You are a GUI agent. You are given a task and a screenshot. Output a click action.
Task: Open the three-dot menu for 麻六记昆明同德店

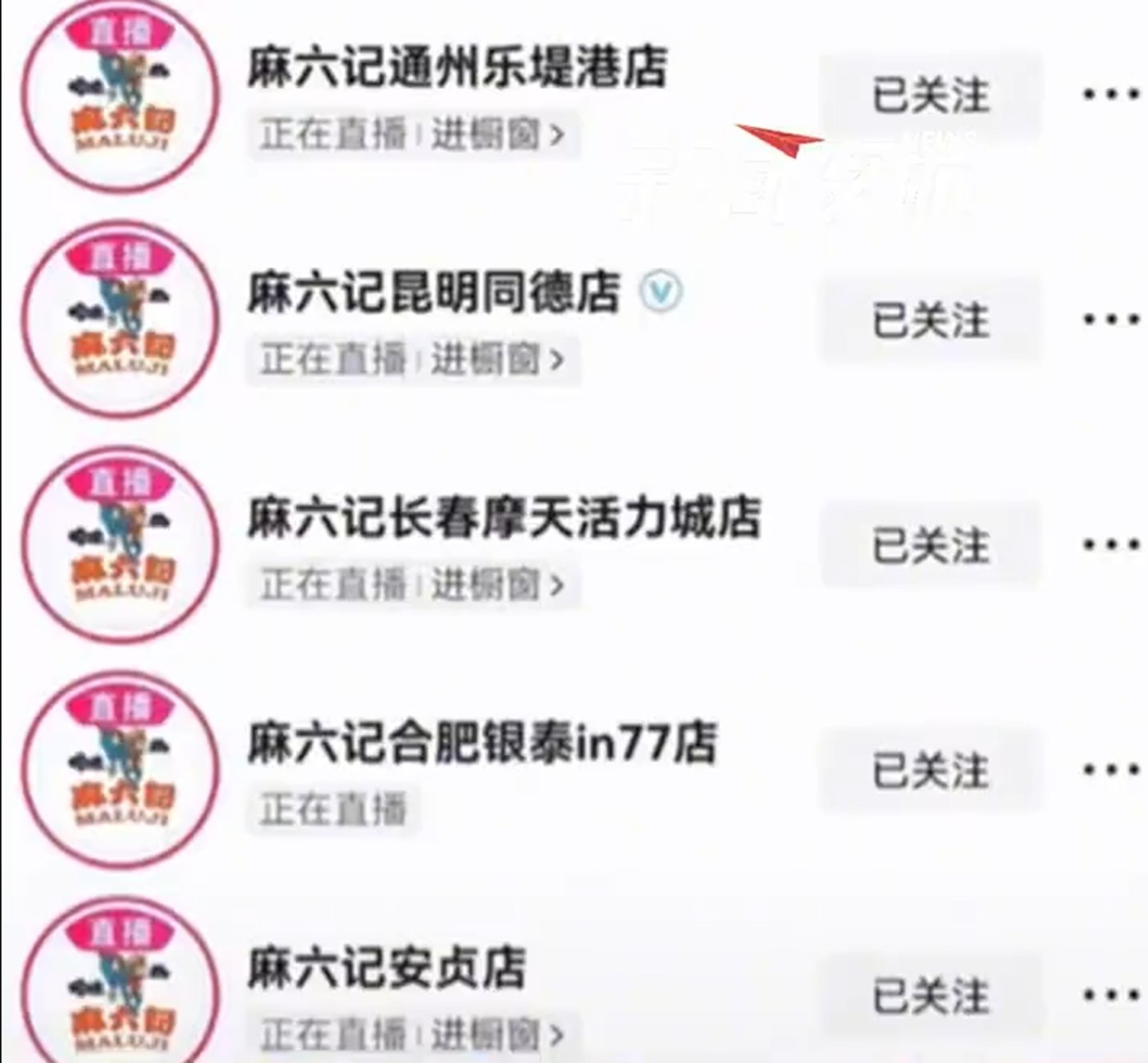1111,319
